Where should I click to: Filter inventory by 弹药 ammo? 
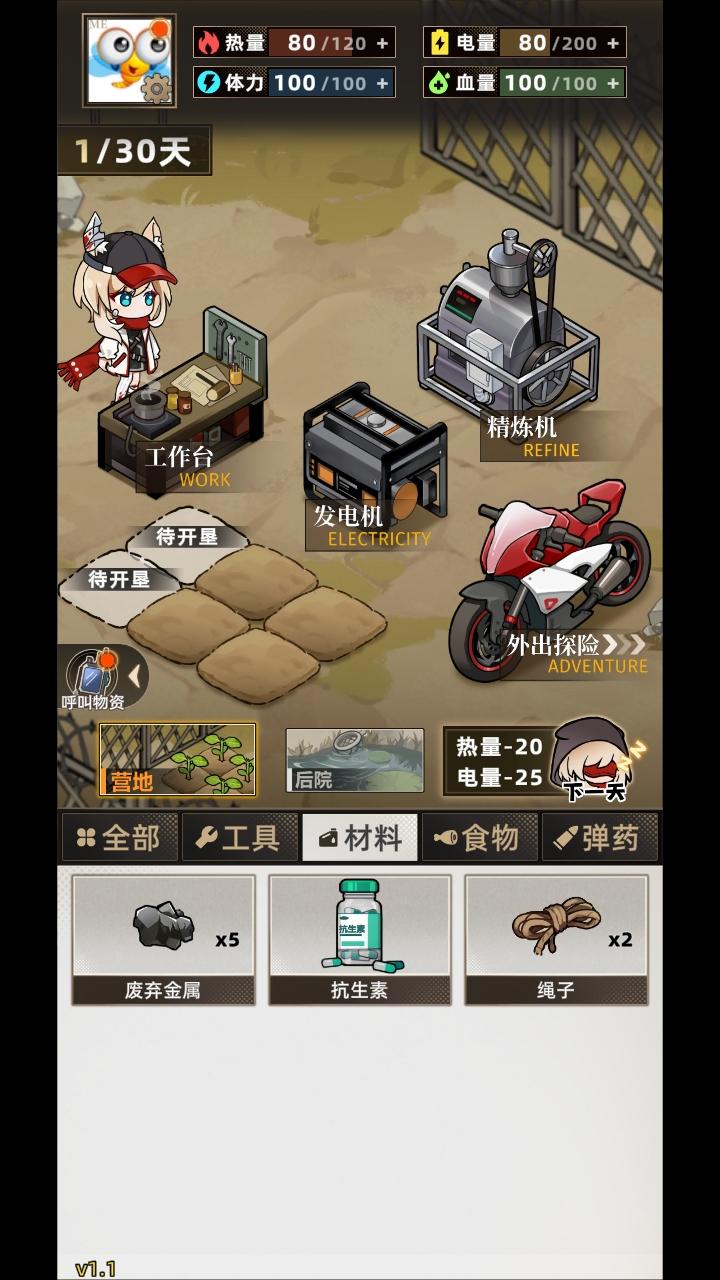click(599, 837)
